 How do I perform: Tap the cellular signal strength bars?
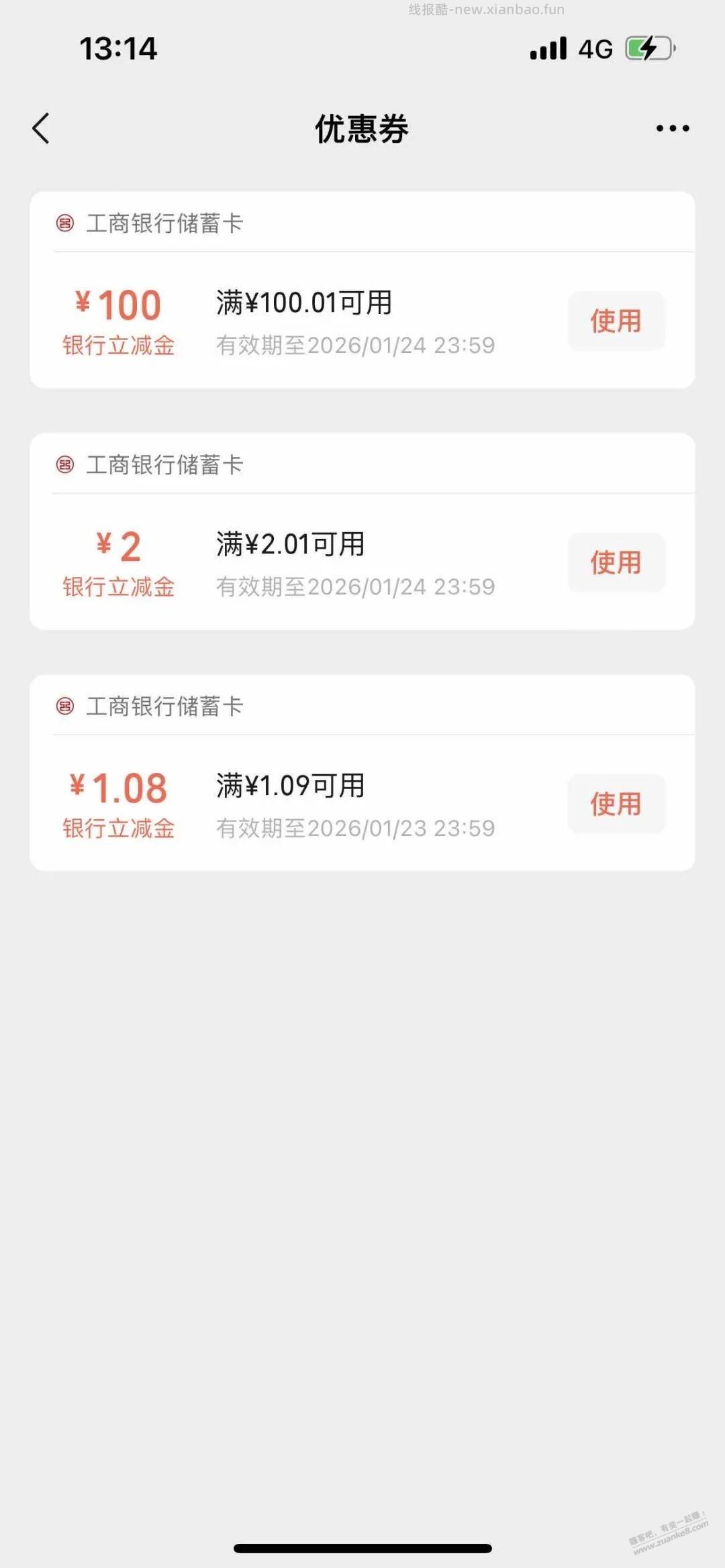coord(547,48)
